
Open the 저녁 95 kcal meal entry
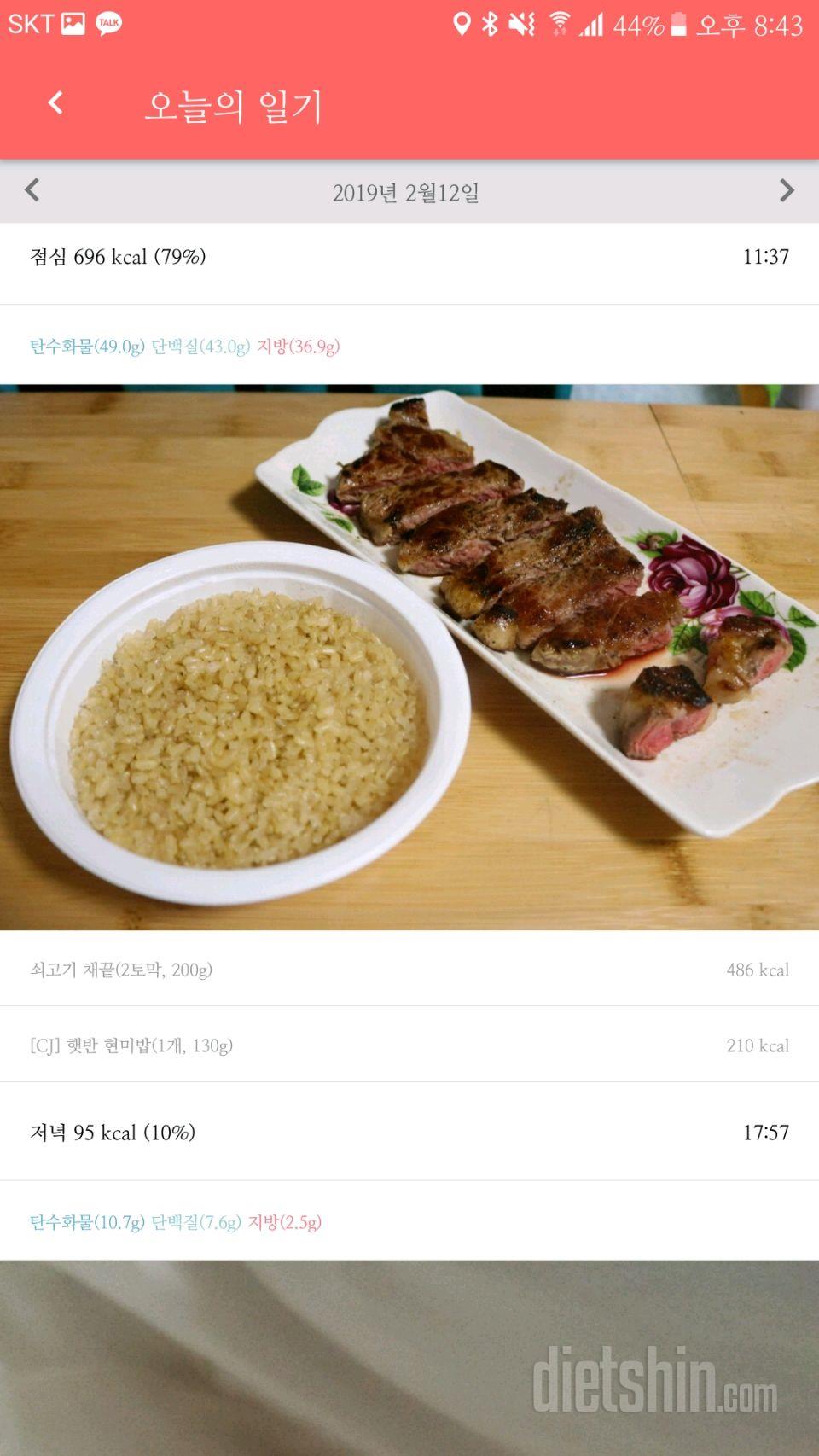(x=409, y=1133)
